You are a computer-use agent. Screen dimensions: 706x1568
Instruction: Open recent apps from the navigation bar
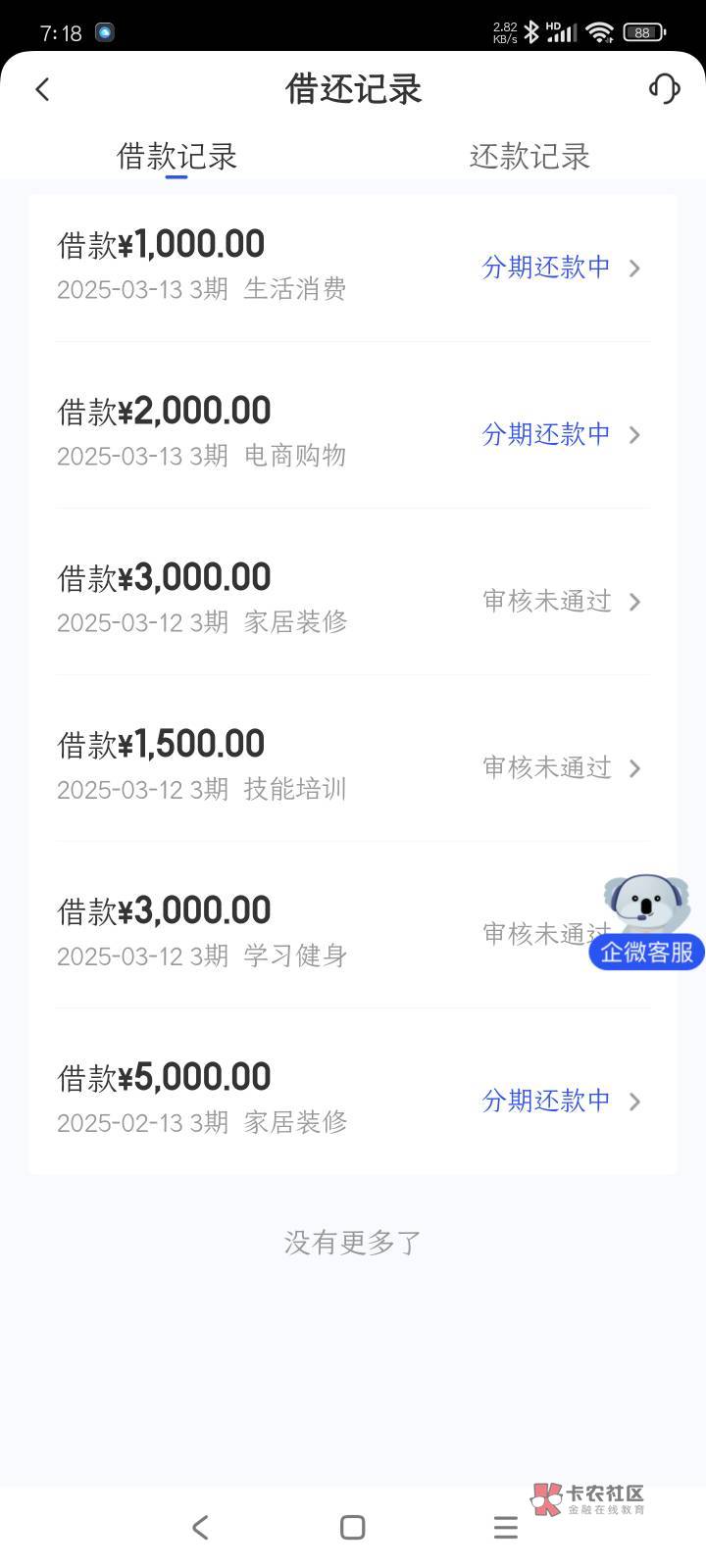(x=505, y=1527)
